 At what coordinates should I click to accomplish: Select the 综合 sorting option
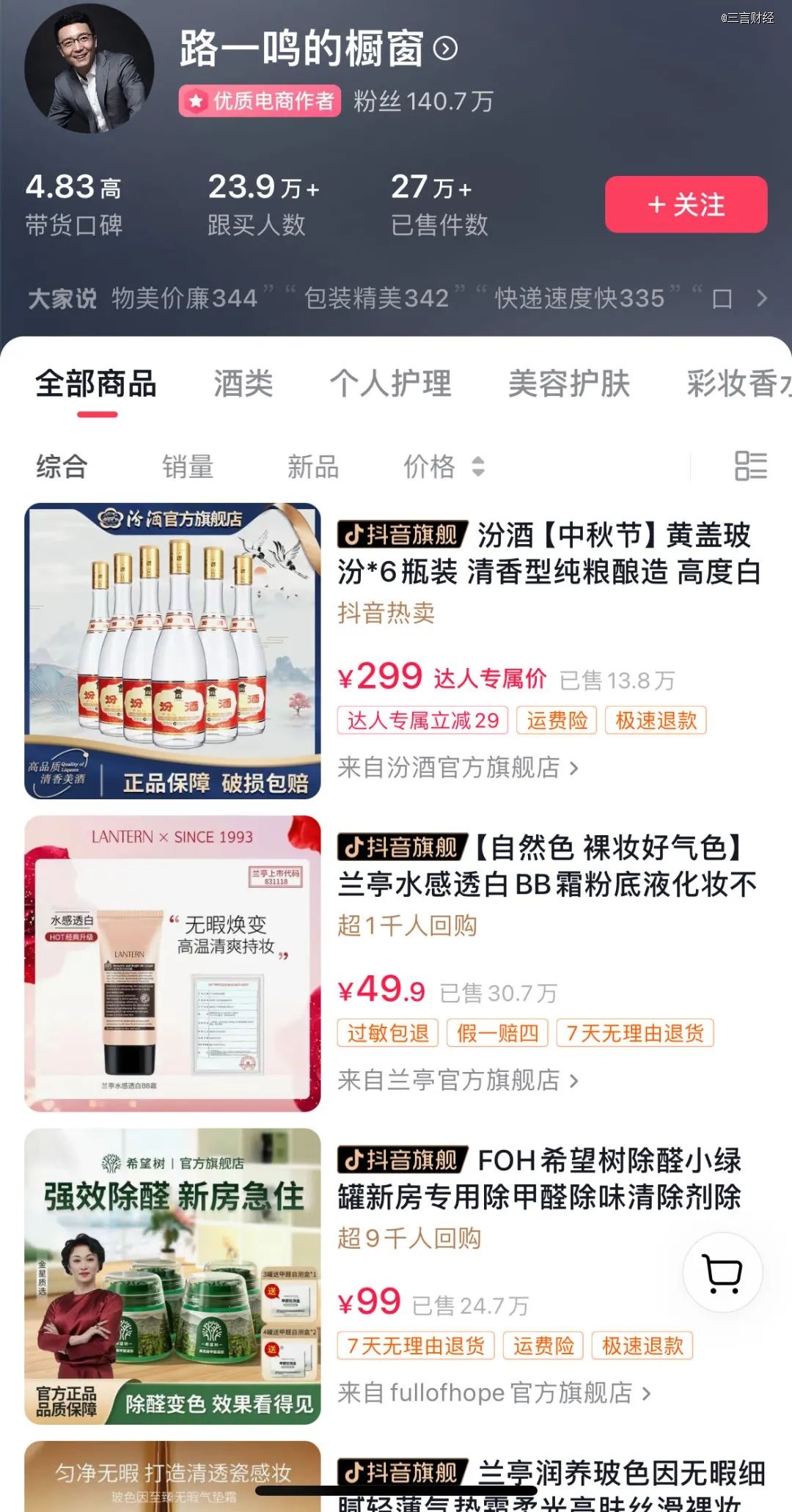pos(62,466)
